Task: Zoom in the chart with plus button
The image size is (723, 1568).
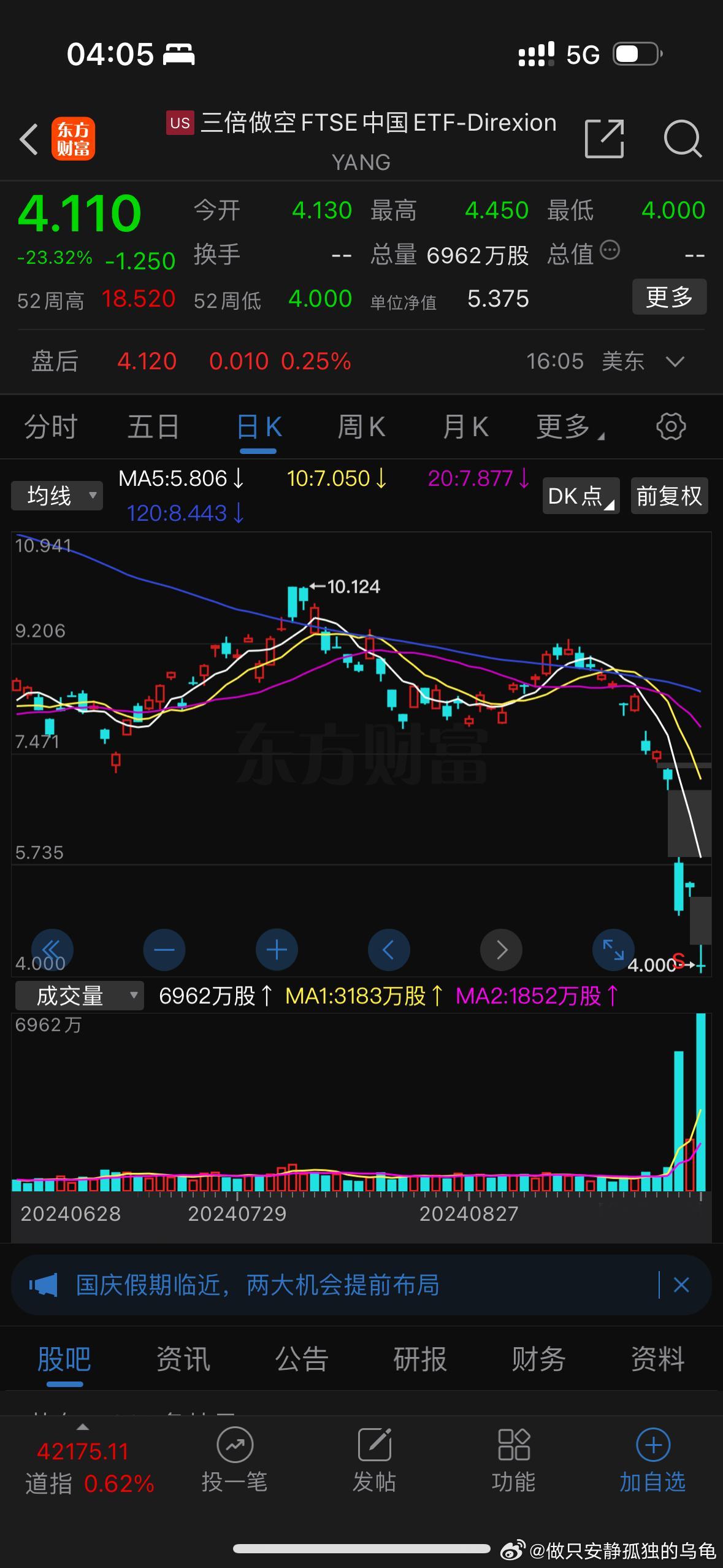Action: point(277,950)
